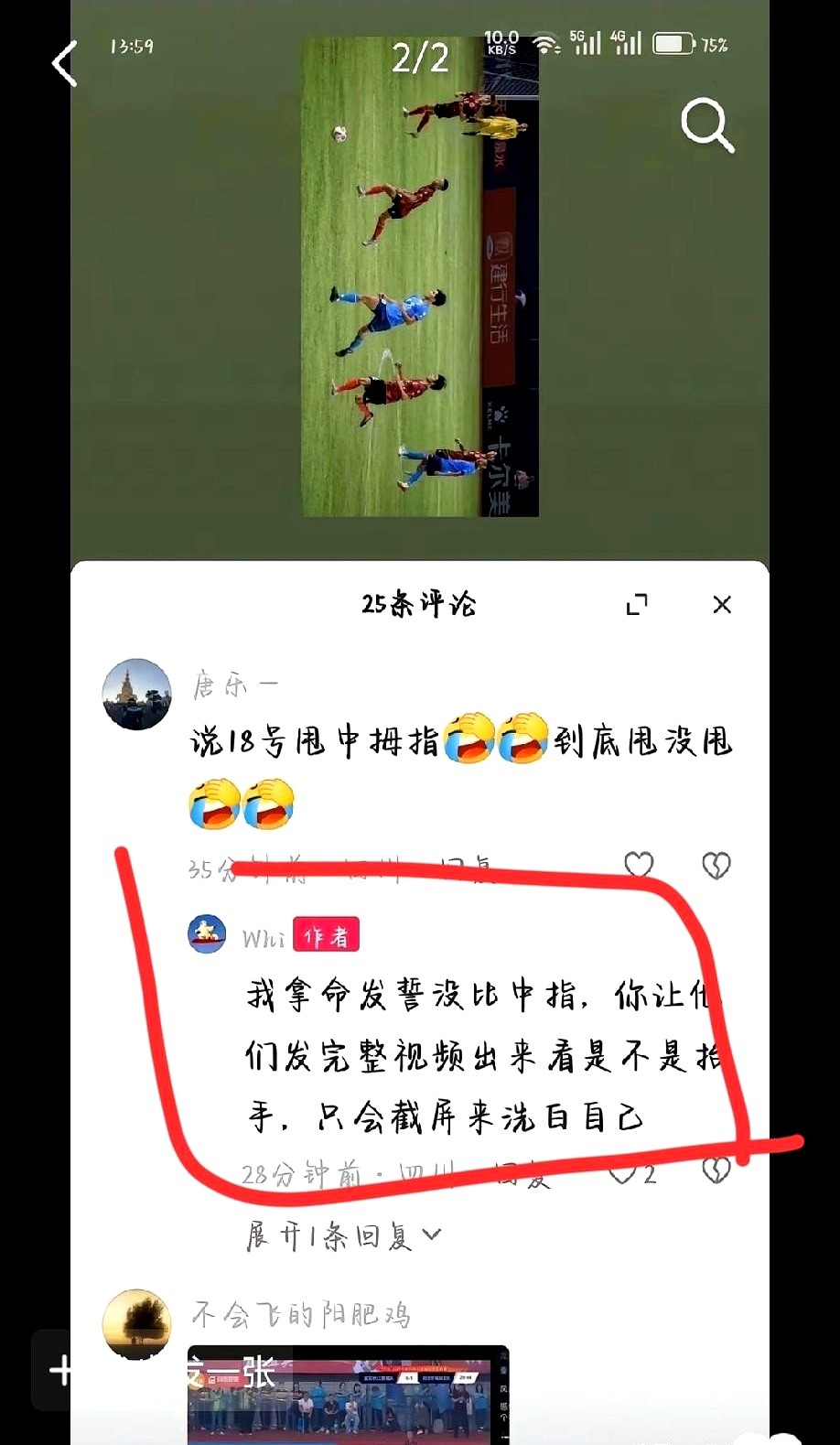
Task: Open 唐乐一's profile avatar
Action: 136,695
